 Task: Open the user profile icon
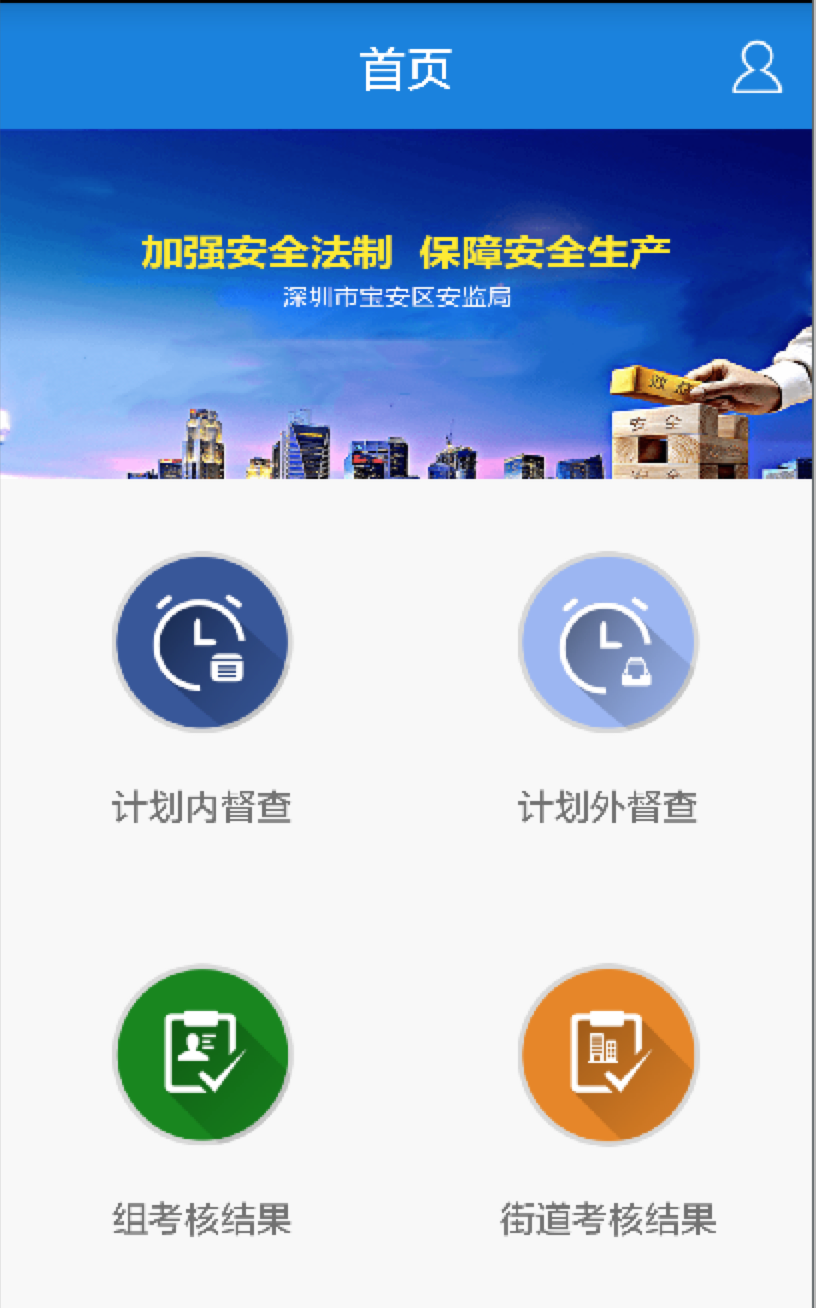tap(757, 67)
